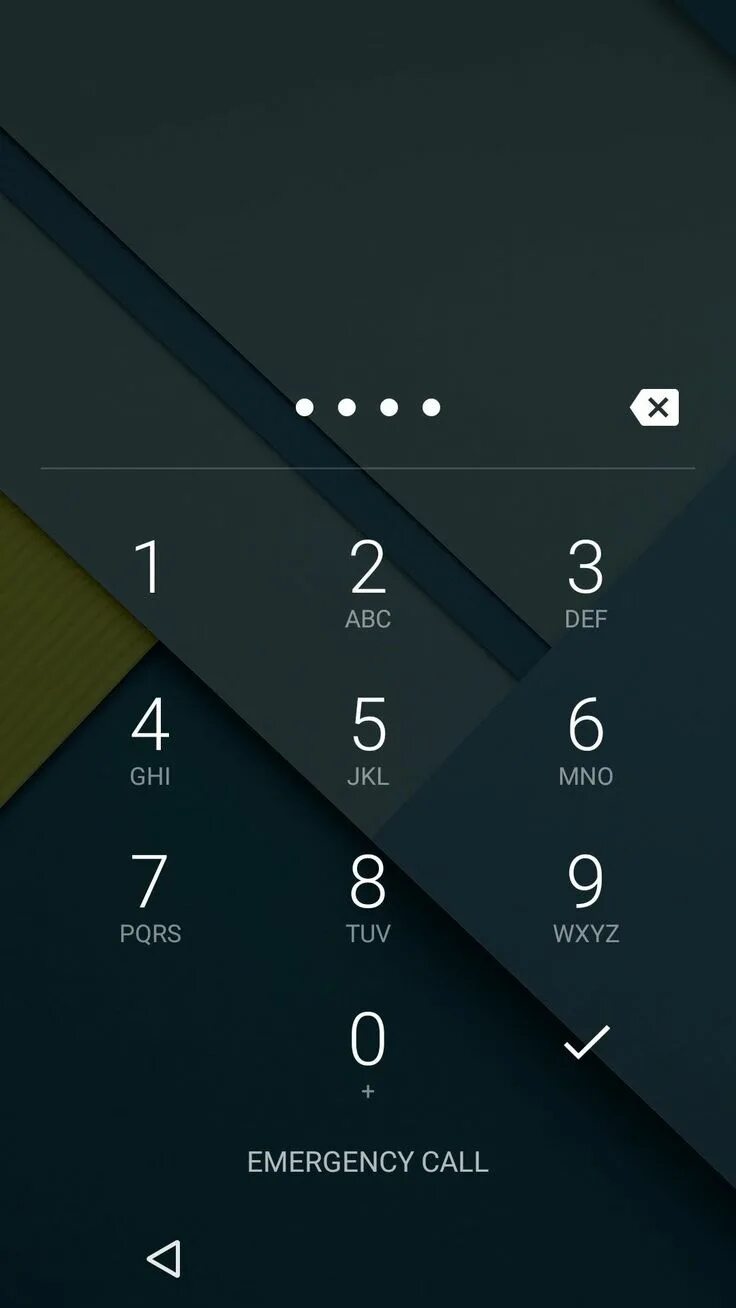Image resolution: width=736 pixels, height=1308 pixels.
Task: Delete the last entered PIN digit
Action: click(655, 407)
